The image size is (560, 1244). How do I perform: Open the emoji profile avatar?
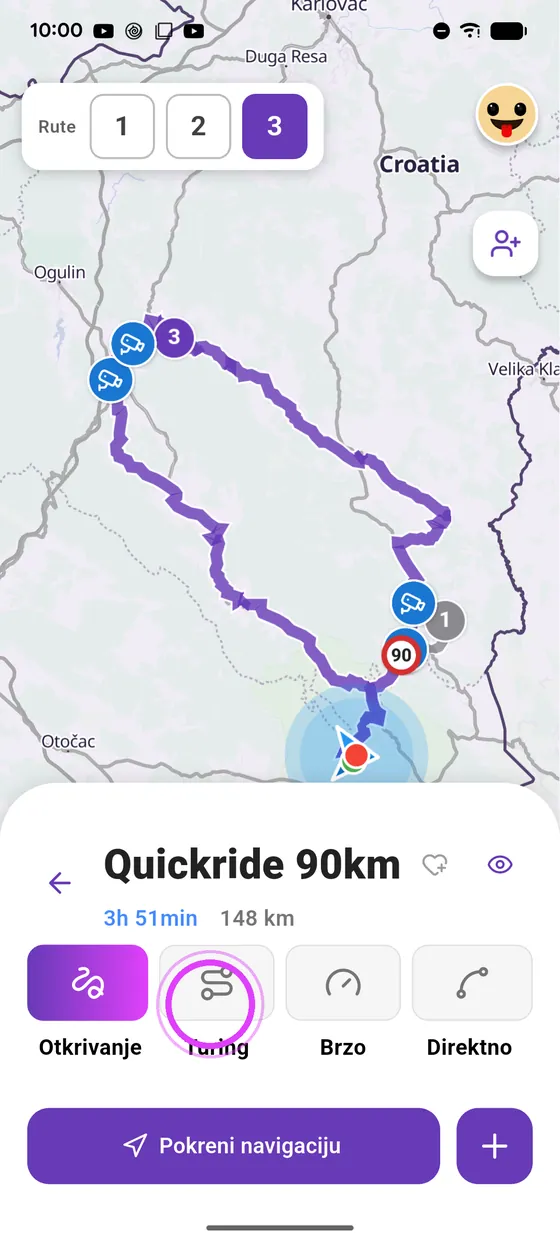click(505, 114)
